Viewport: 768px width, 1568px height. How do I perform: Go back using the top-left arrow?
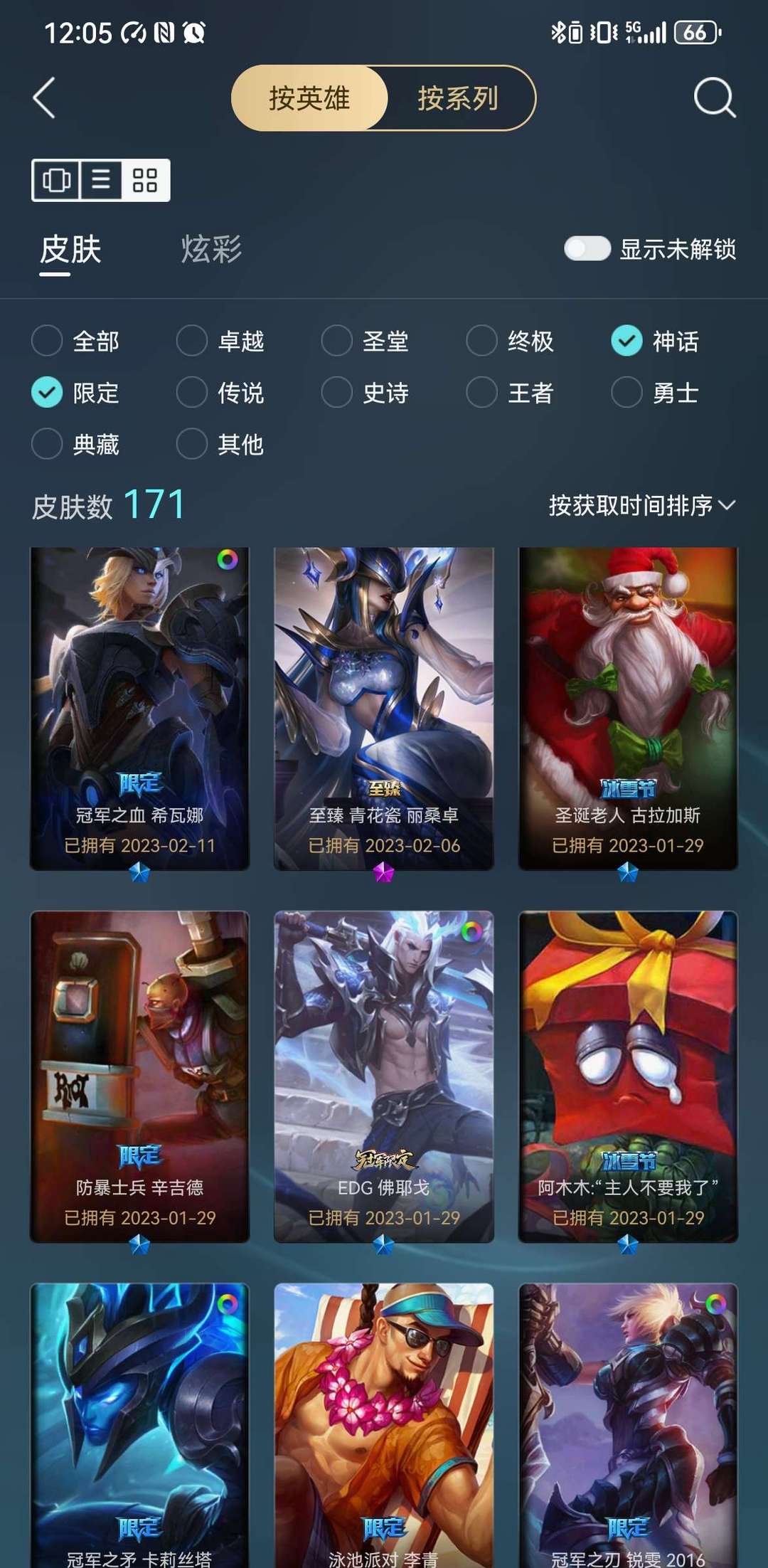44,98
